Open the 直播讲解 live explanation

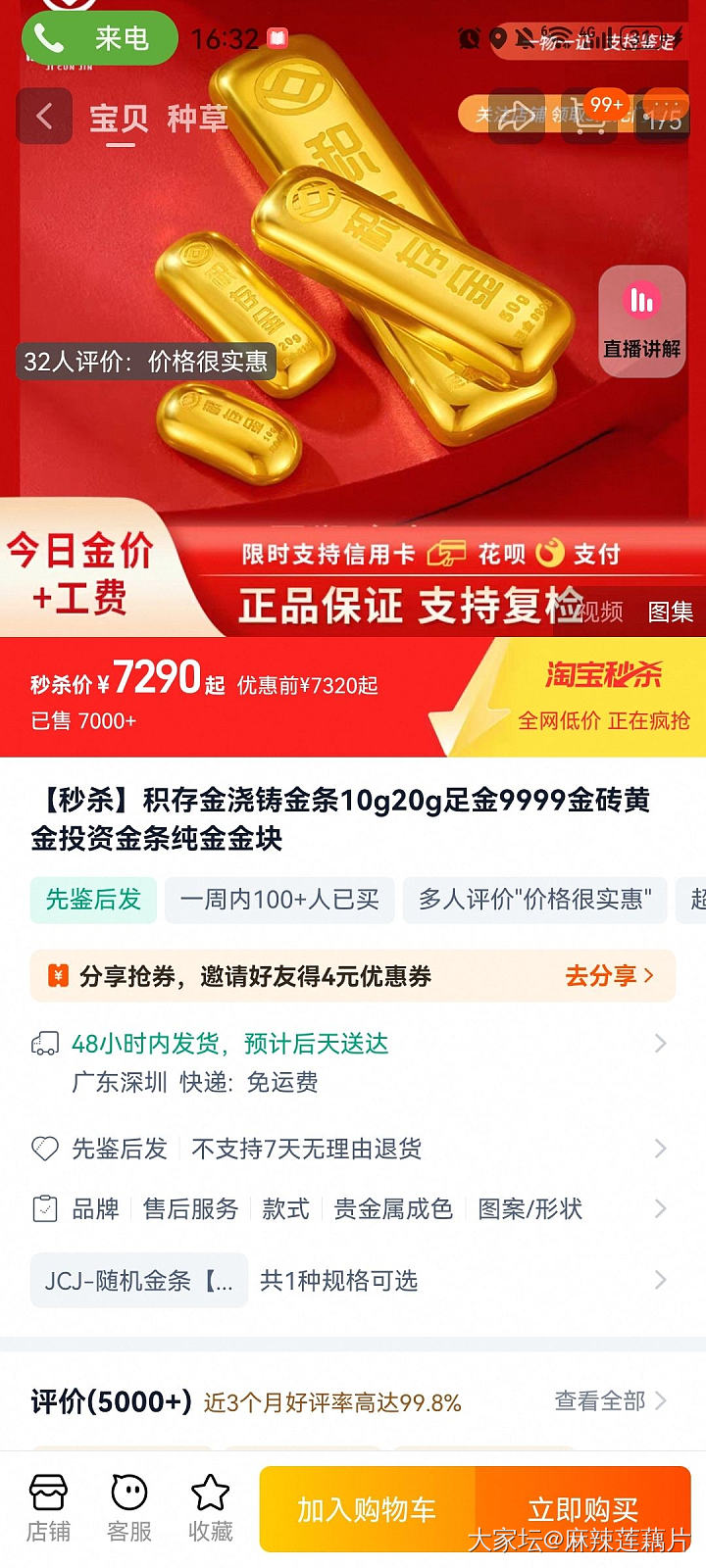pos(641,320)
